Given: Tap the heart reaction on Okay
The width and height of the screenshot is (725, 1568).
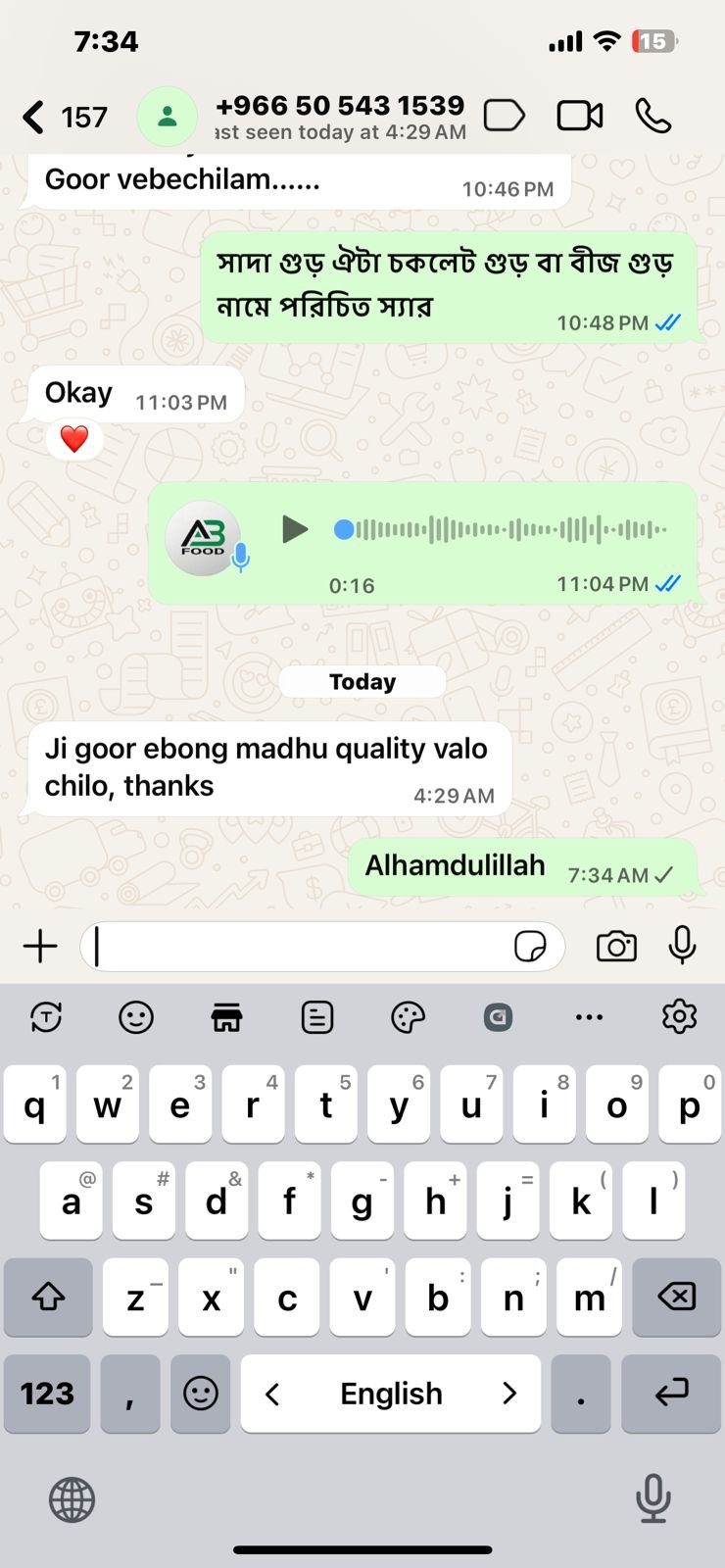Looking at the screenshot, I should [74, 439].
